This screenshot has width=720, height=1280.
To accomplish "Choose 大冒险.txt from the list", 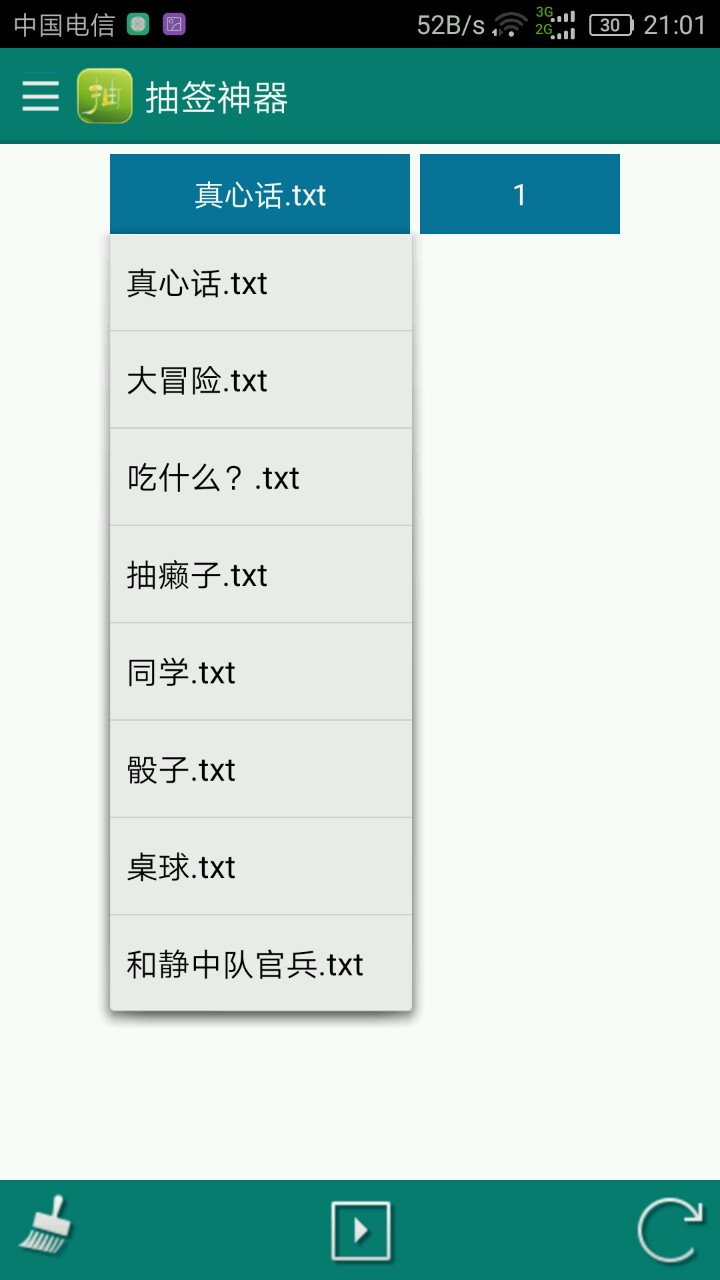I will click(261, 380).
